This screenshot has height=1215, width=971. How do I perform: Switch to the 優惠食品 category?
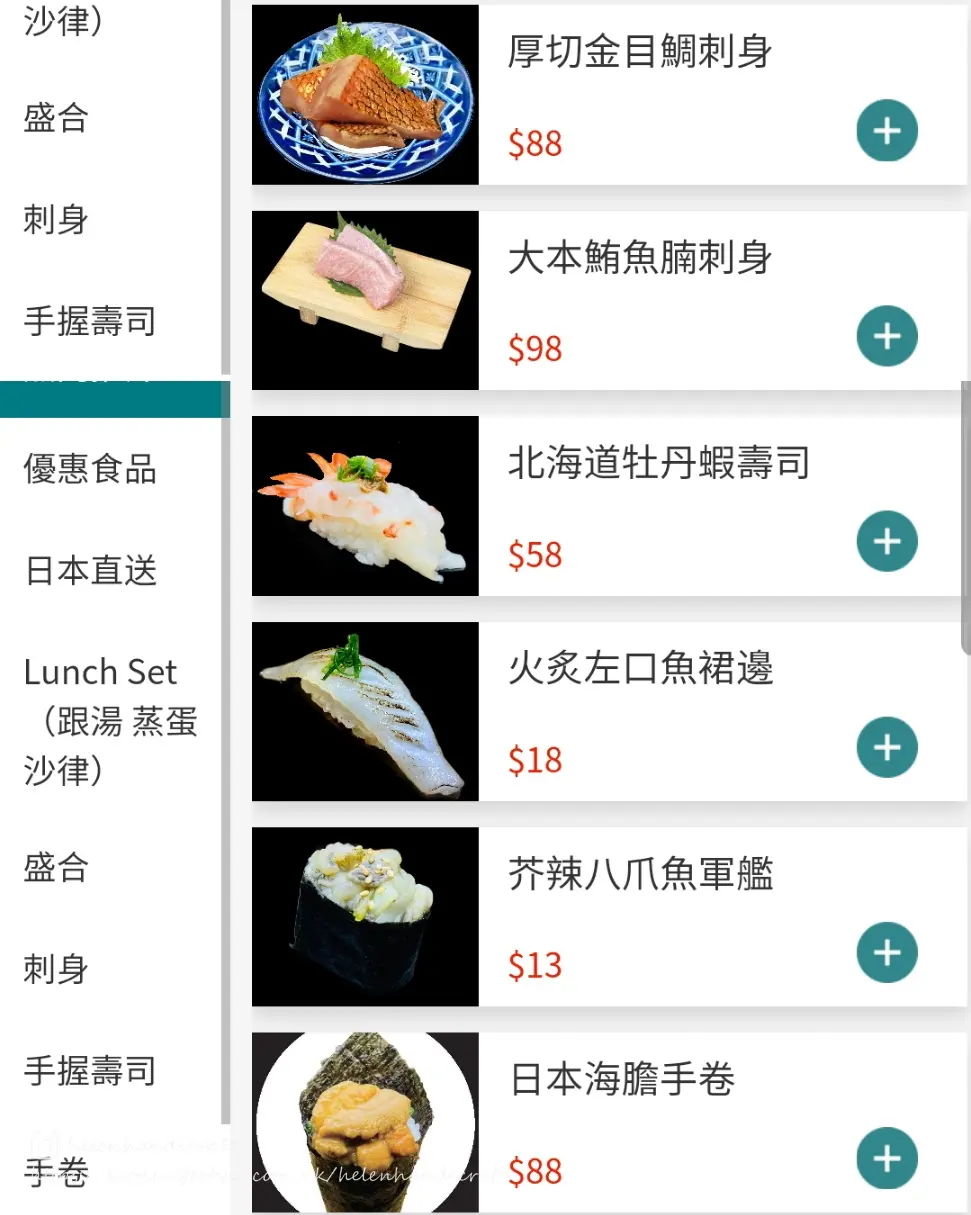tap(90, 469)
